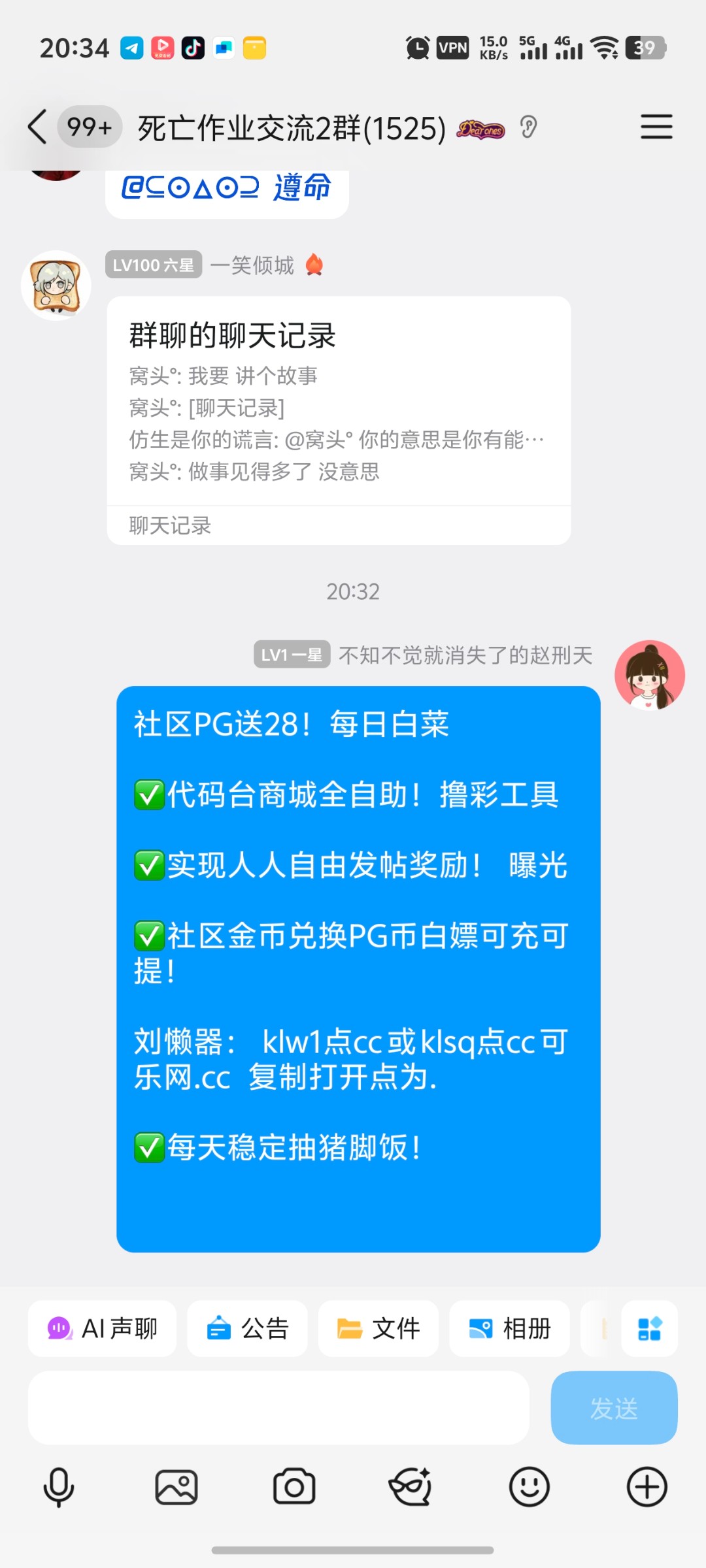Open the photo gallery picker icon
This screenshot has height=1568, width=706.
175,1485
